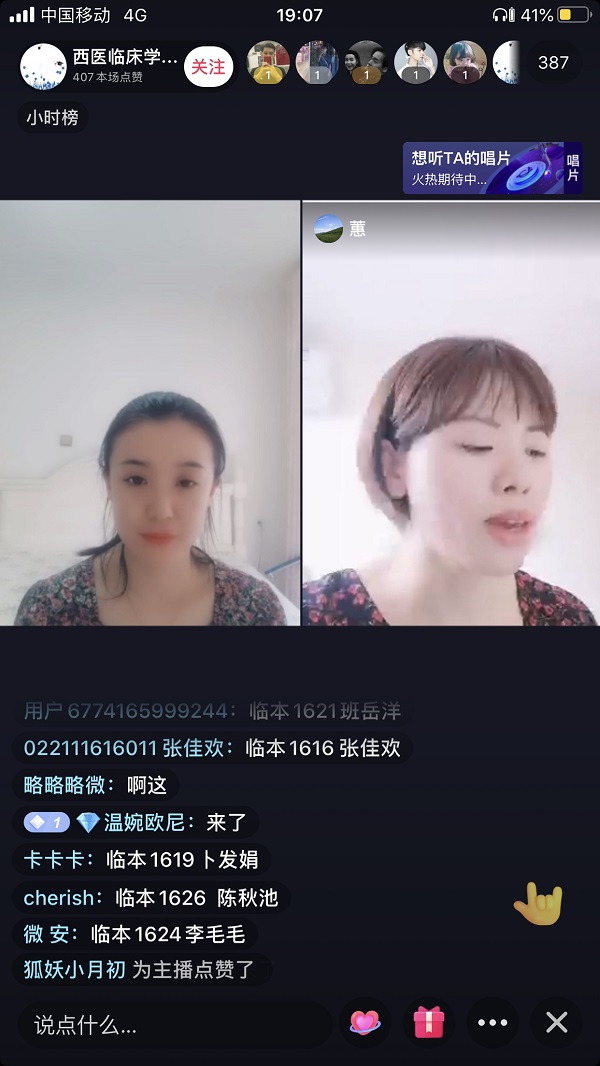View the 387 audience list
This screenshot has height=1066, width=600.
coord(553,63)
